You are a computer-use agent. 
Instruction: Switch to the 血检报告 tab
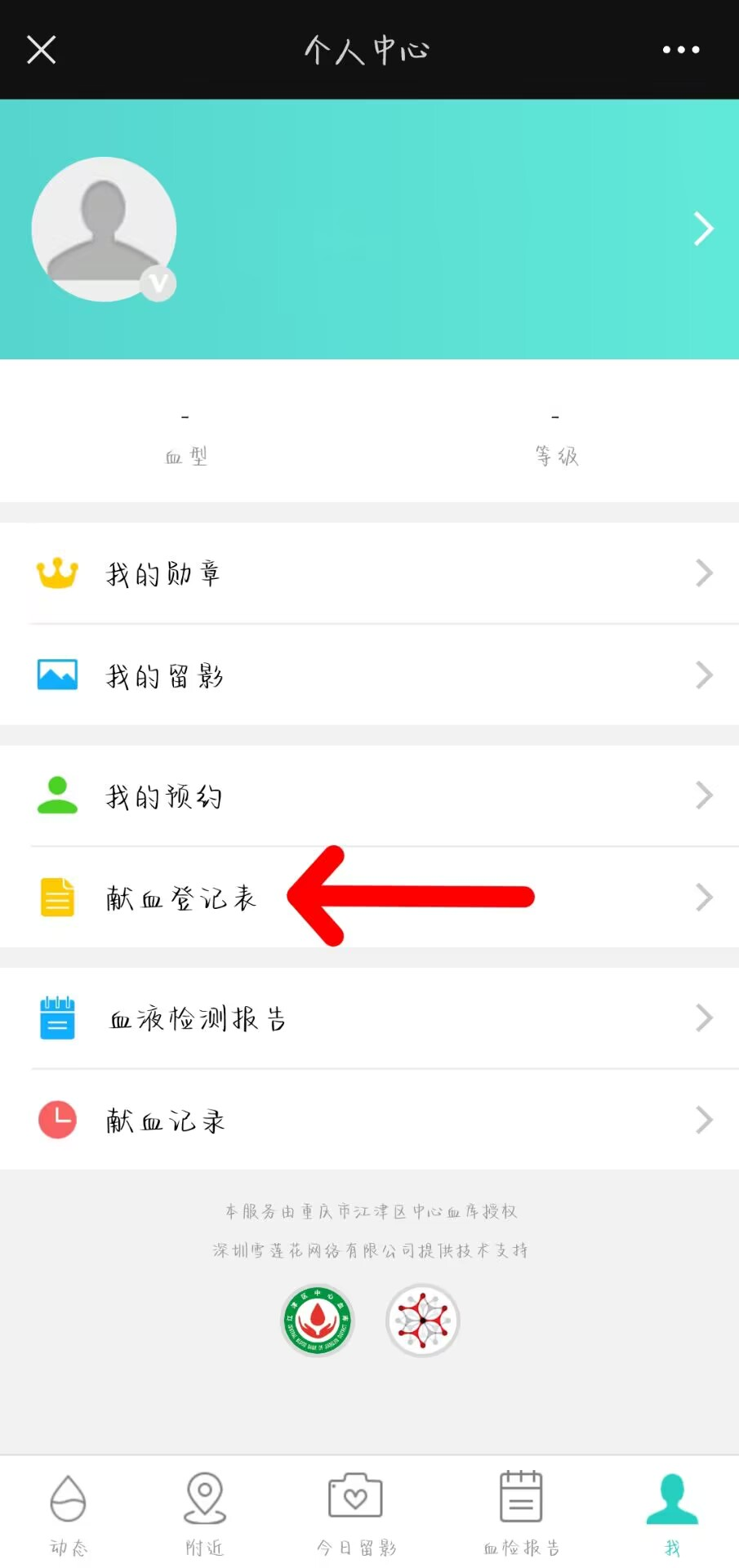click(521, 1512)
